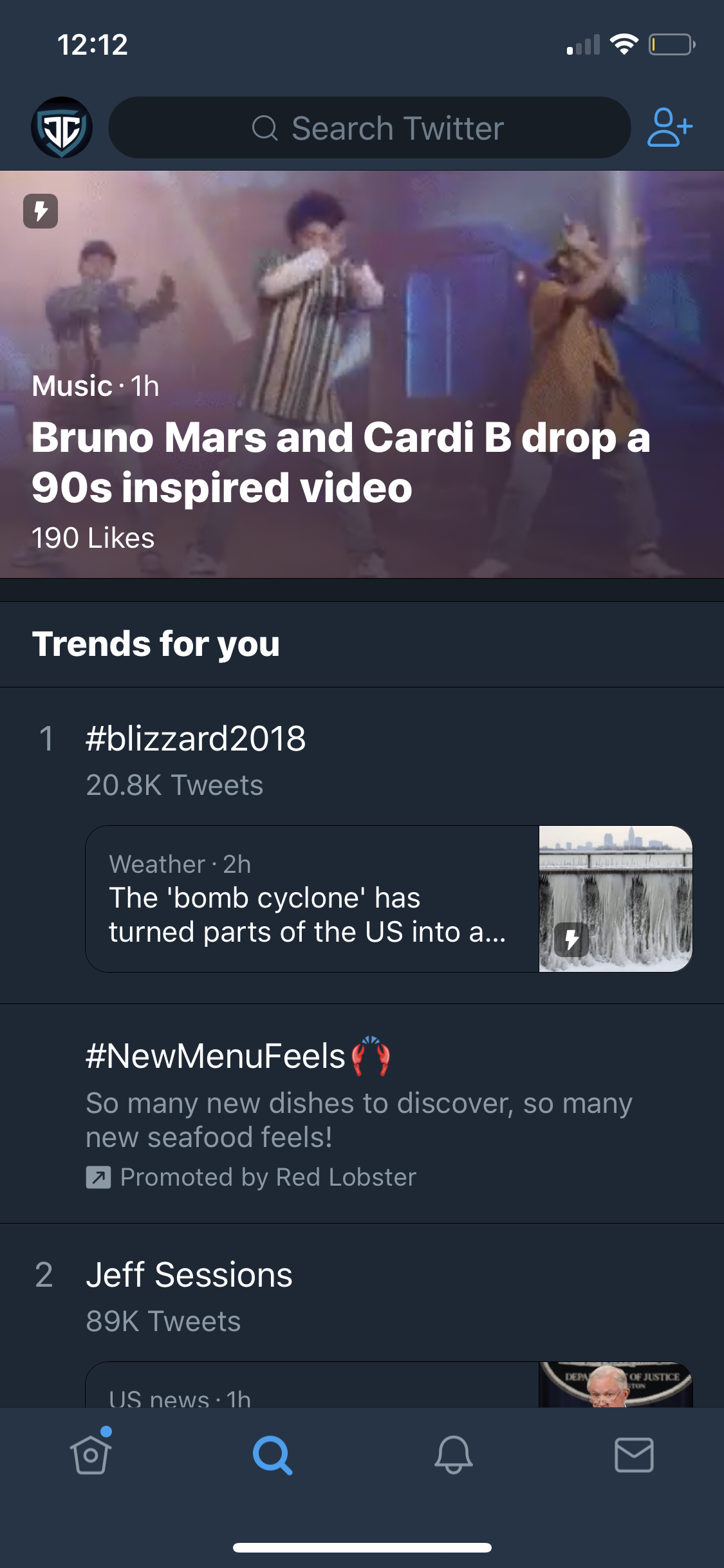
Task: Open the add contacts icon
Action: [x=669, y=127]
